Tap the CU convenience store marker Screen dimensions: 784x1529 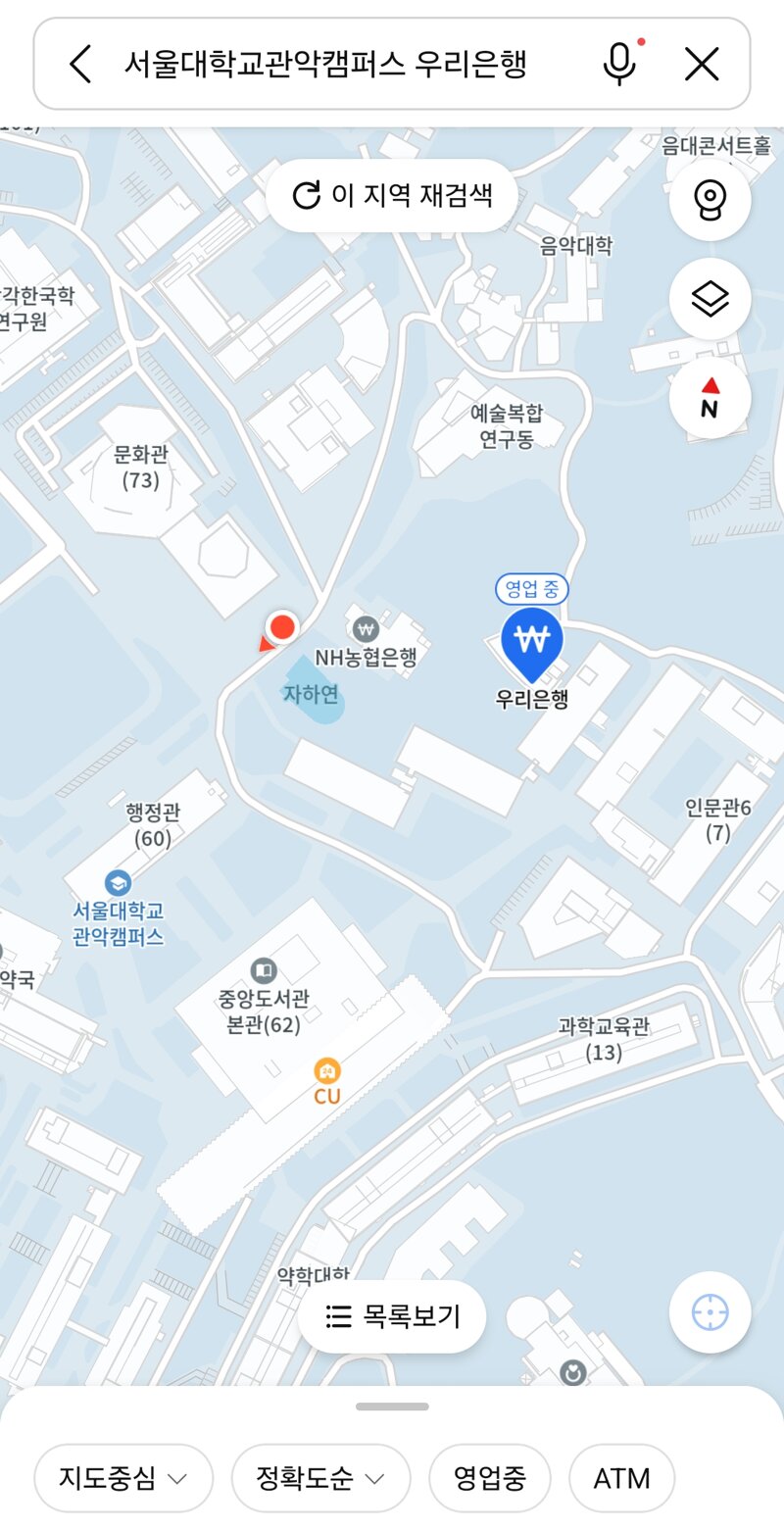point(326,1069)
